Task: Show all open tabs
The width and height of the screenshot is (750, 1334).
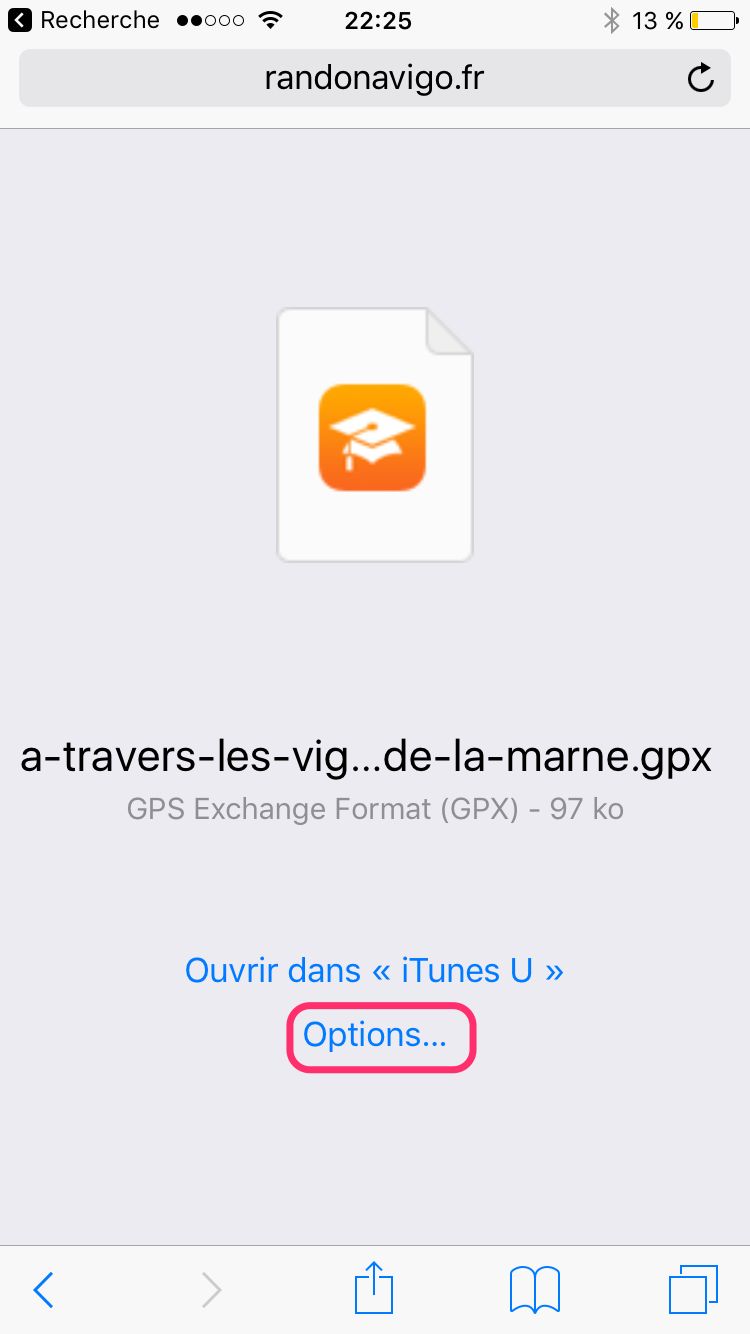Action: (x=692, y=1290)
